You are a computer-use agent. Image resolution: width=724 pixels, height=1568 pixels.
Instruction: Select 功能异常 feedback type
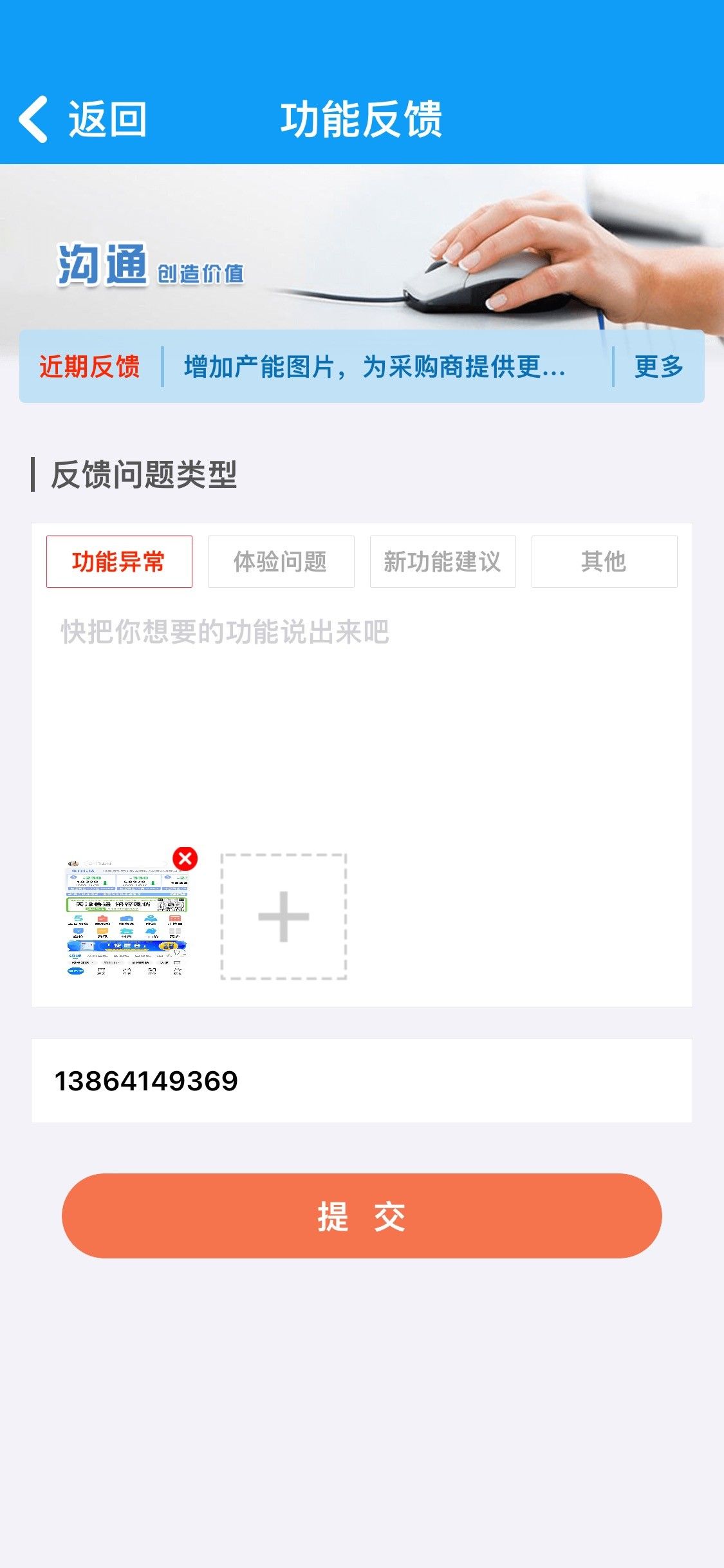point(119,561)
